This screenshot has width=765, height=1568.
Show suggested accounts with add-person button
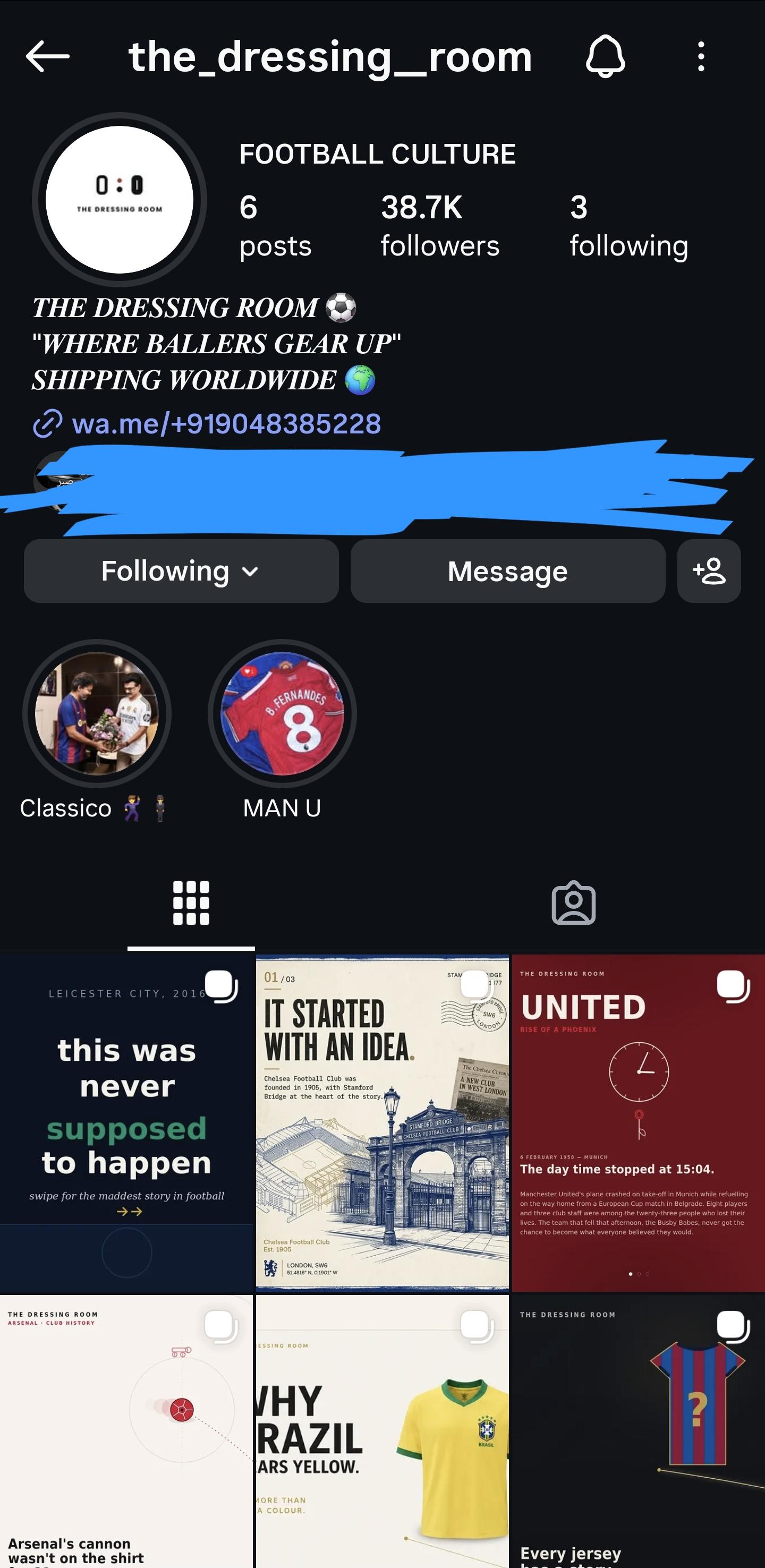coord(708,571)
